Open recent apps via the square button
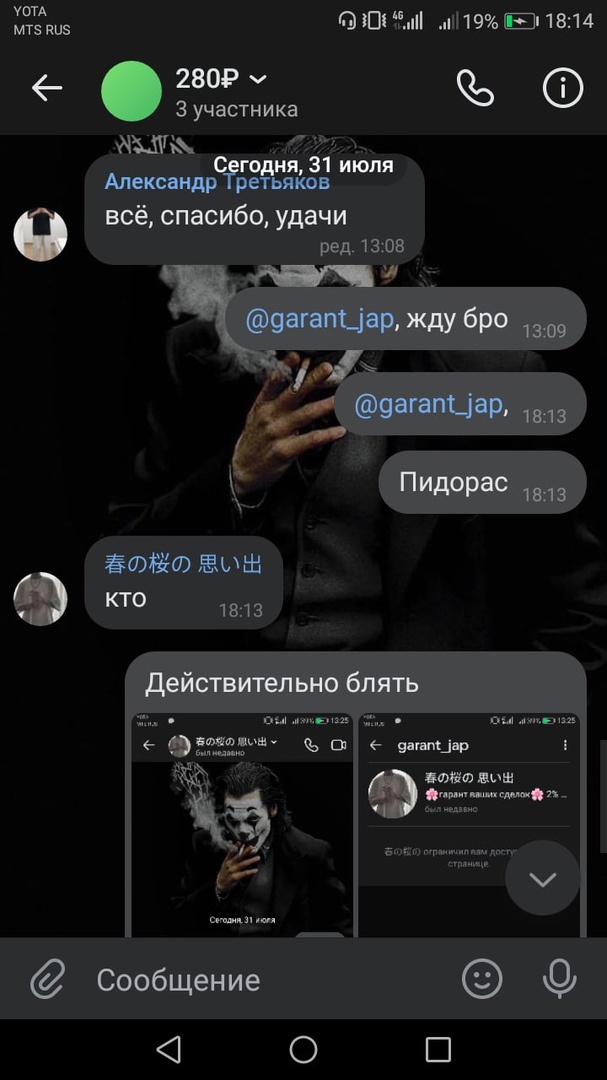This screenshot has height=1080, width=607. coord(438,1049)
